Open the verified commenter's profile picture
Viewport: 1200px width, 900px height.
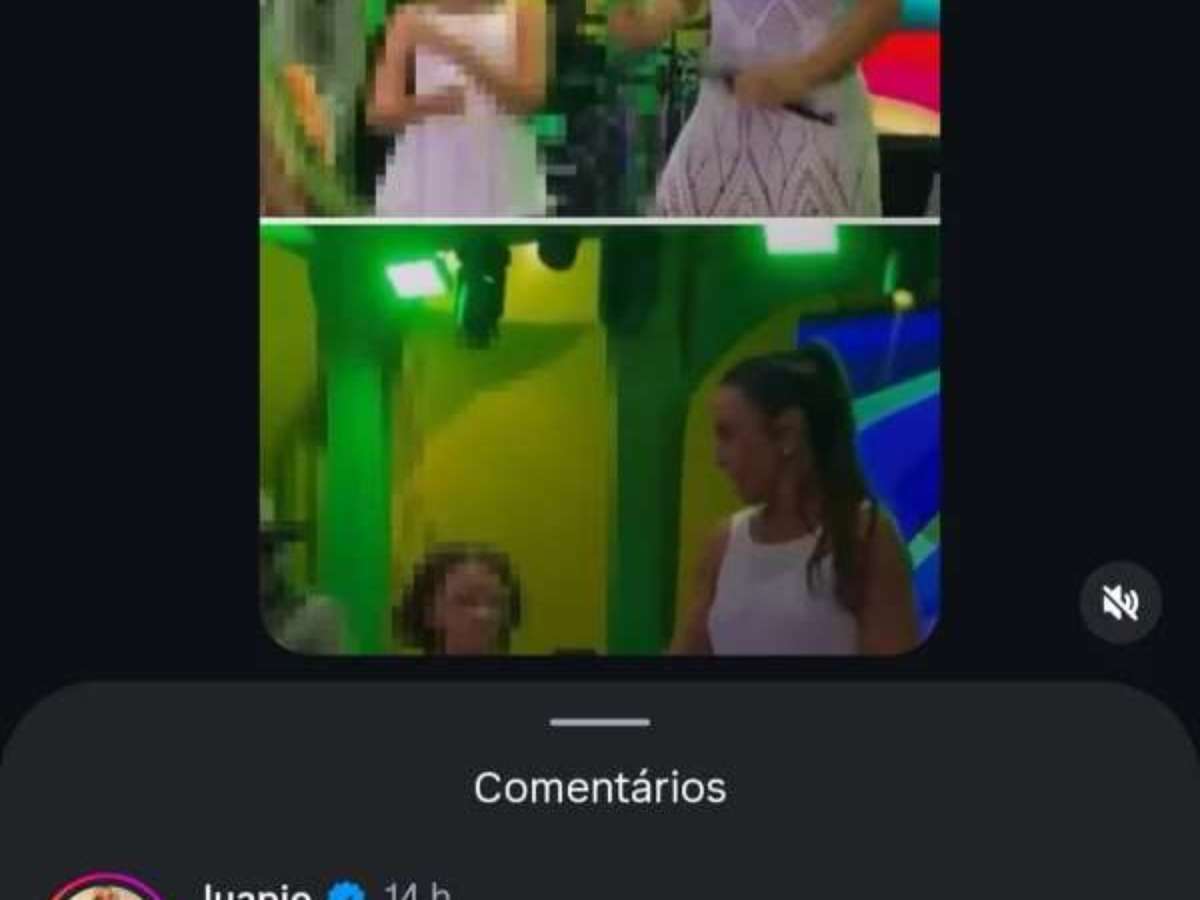click(106, 890)
